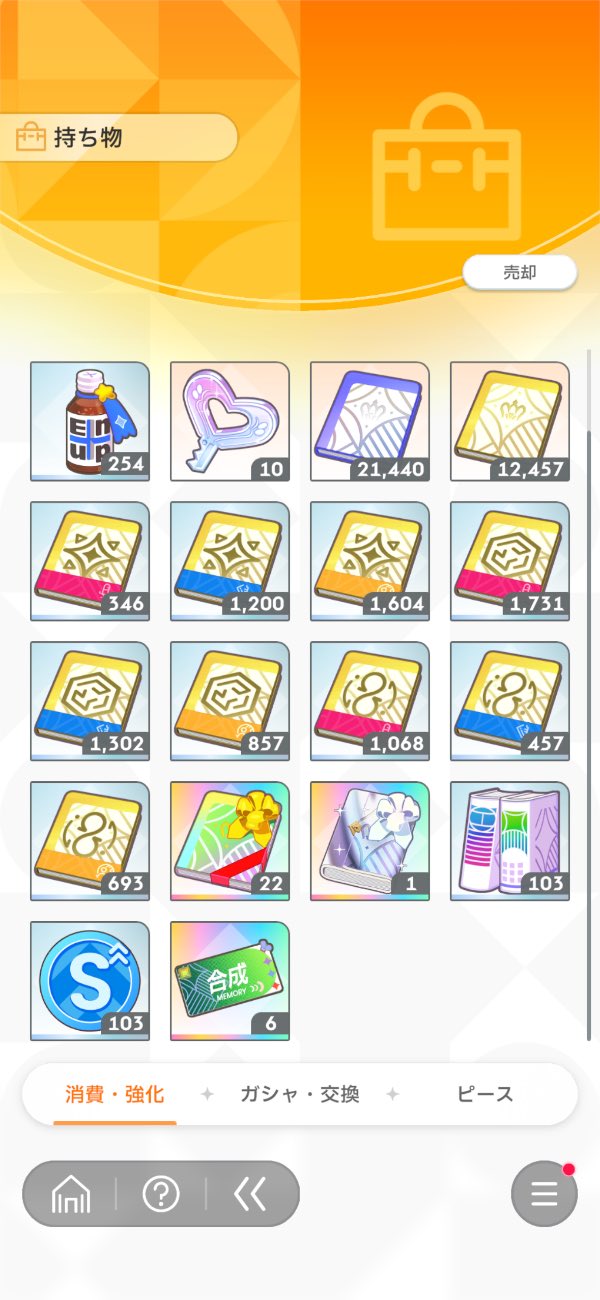The width and height of the screenshot is (600, 1300).
Task: Select the blue S coin item
Action: pyautogui.click(x=90, y=981)
